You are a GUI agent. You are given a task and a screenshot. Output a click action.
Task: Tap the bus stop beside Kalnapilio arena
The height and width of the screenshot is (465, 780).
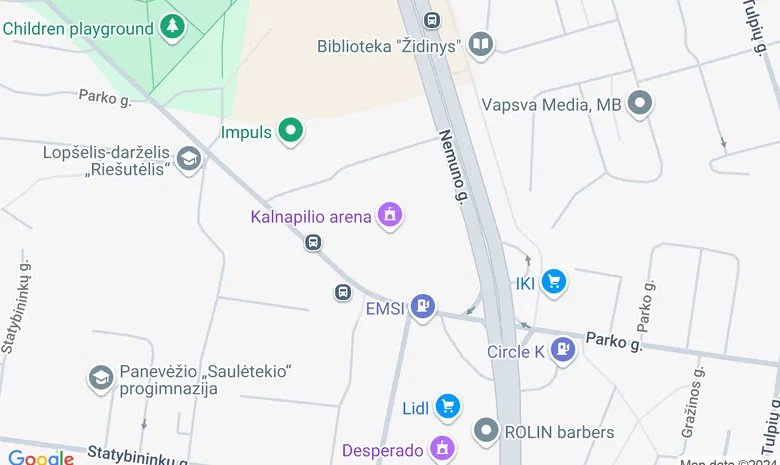(313, 242)
